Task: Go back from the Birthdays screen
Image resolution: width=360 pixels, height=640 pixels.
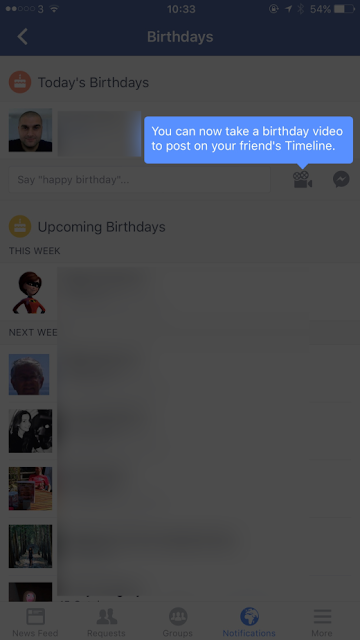Action: pyautogui.click(x=22, y=37)
